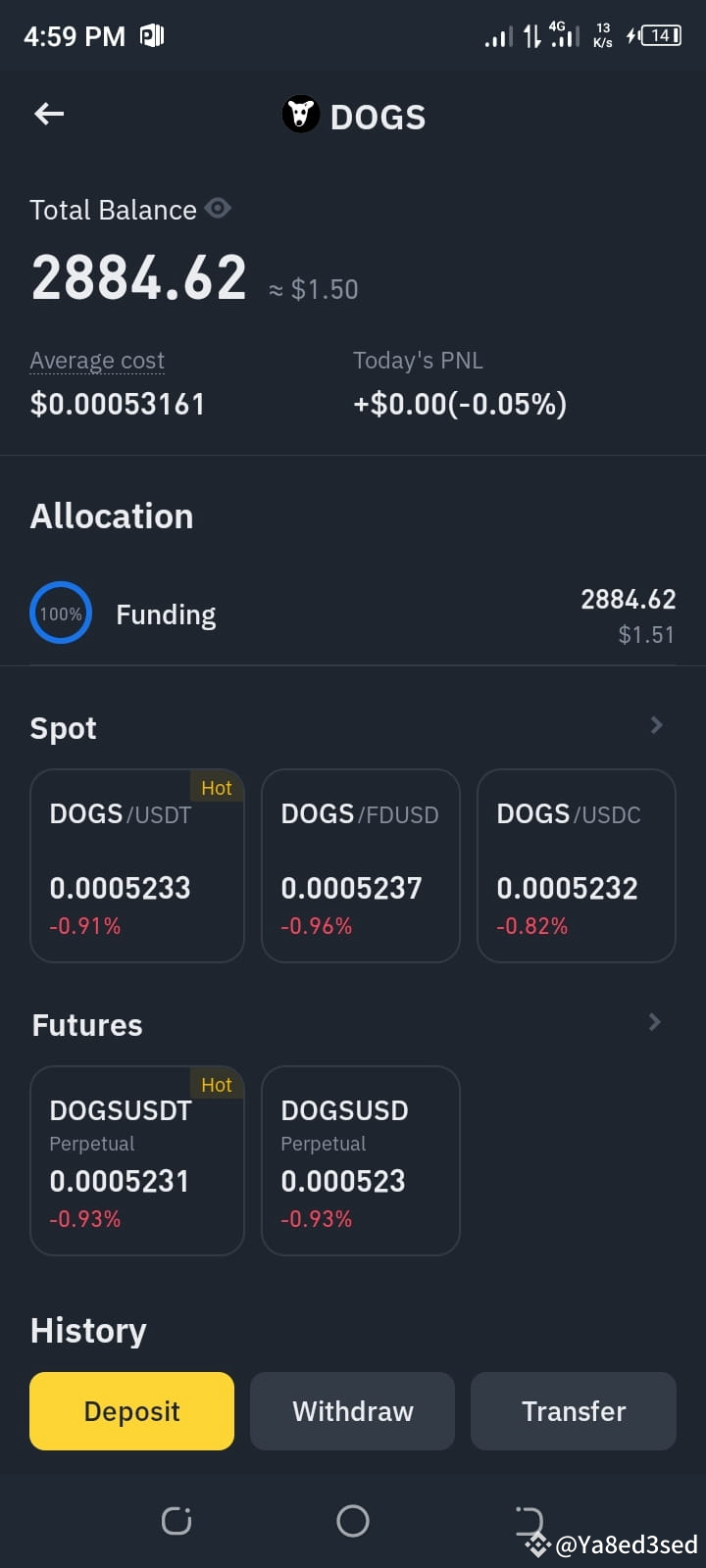Viewport: 706px width, 1568px height.
Task: Tap the Transfer button under History
Action: coord(573,1411)
